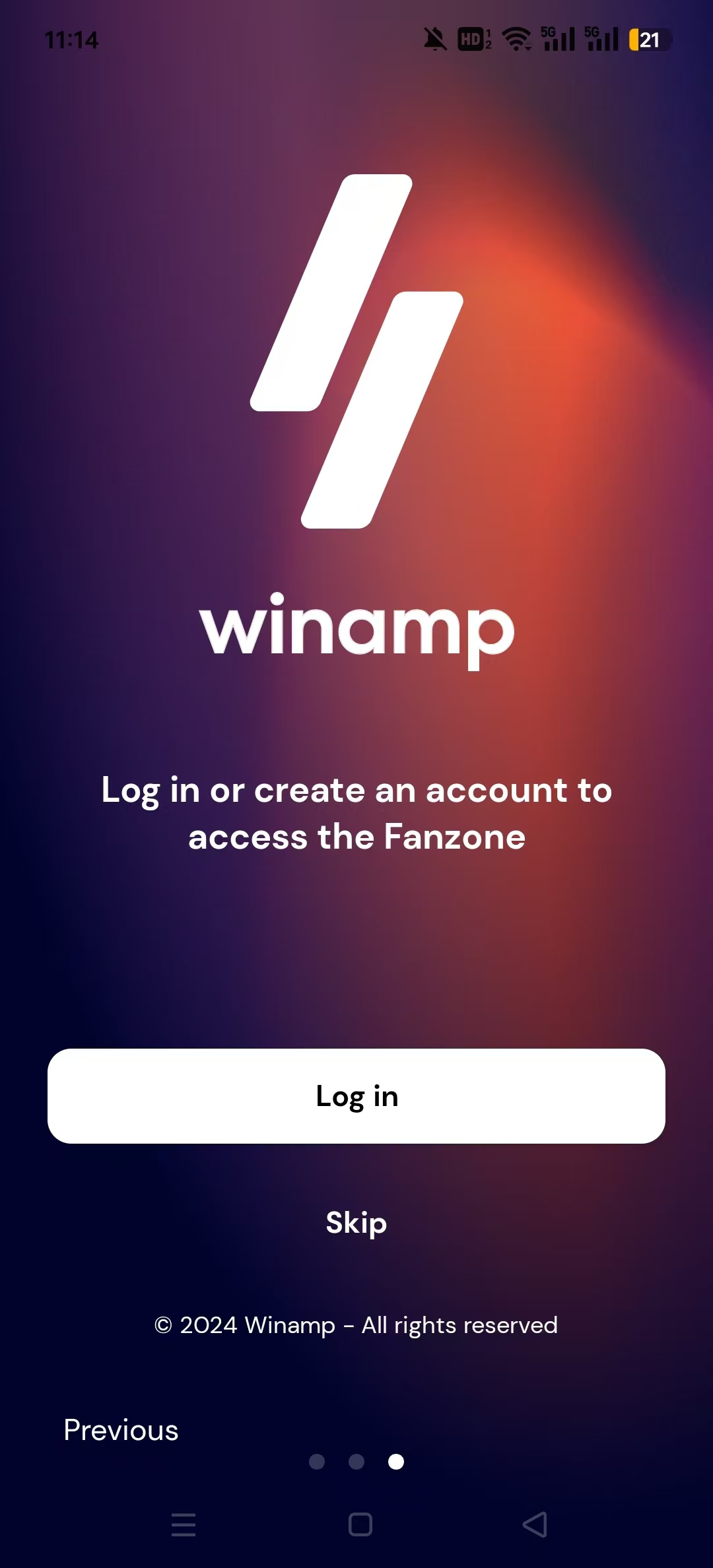Tap the Log in button
This screenshot has width=713, height=1568.
pyautogui.click(x=356, y=1096)
